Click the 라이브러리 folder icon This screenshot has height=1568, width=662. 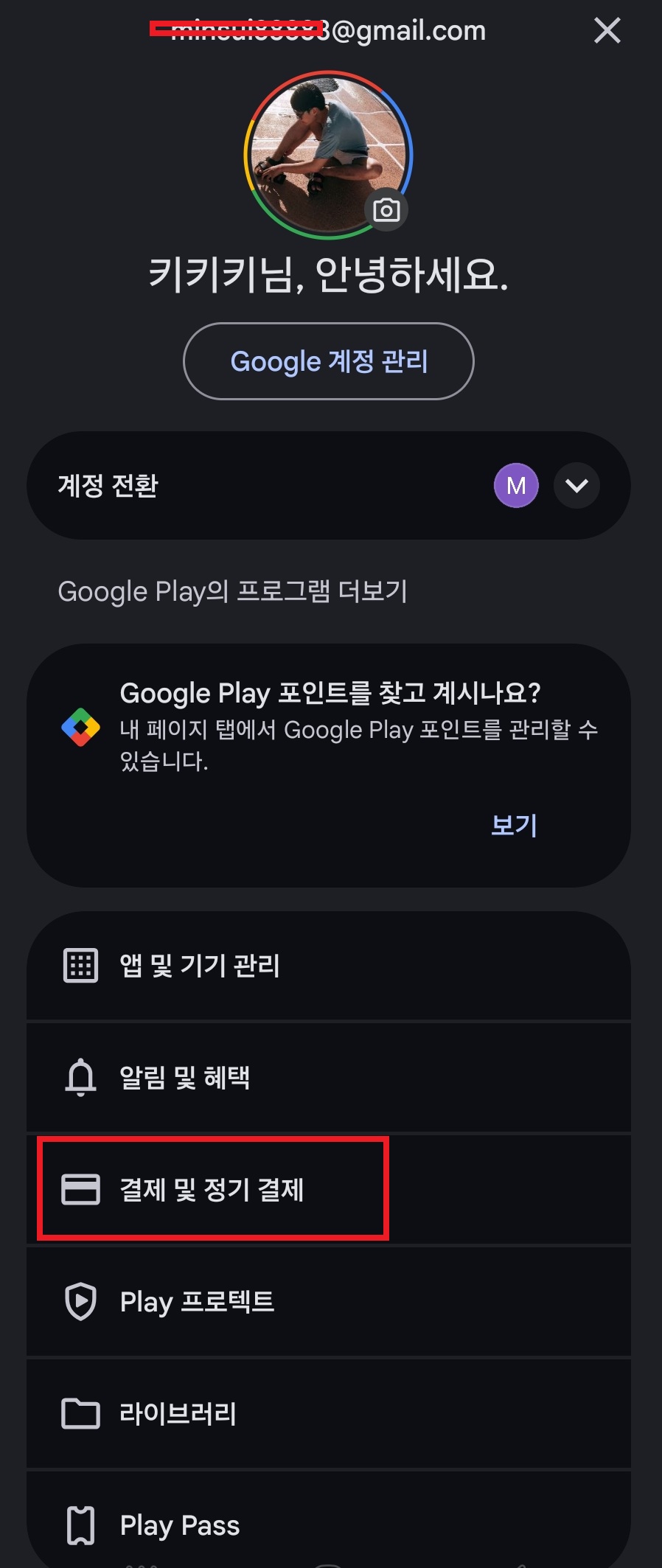click(x=82, y=1413)
